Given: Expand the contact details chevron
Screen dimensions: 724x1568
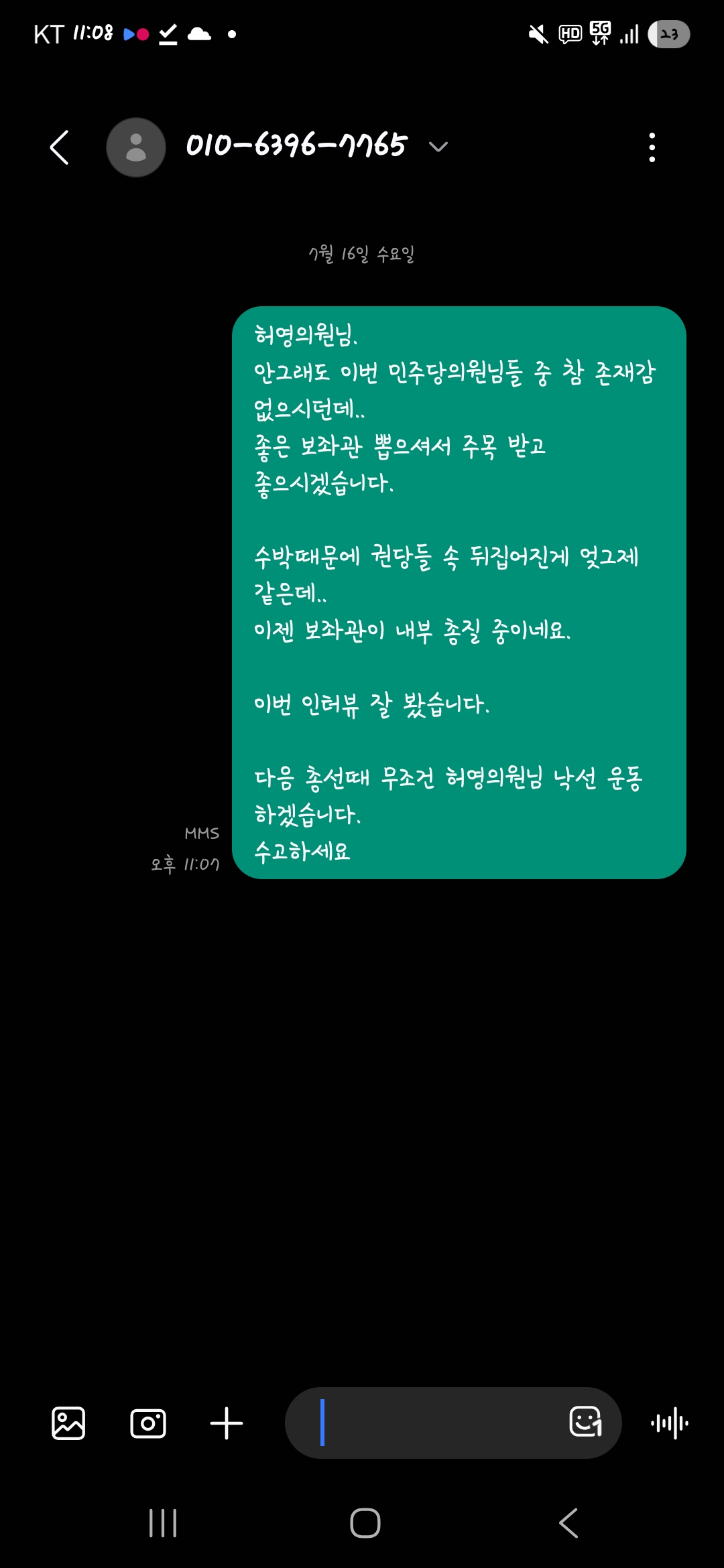Looking at the screenshot, I should pos(438,147).
